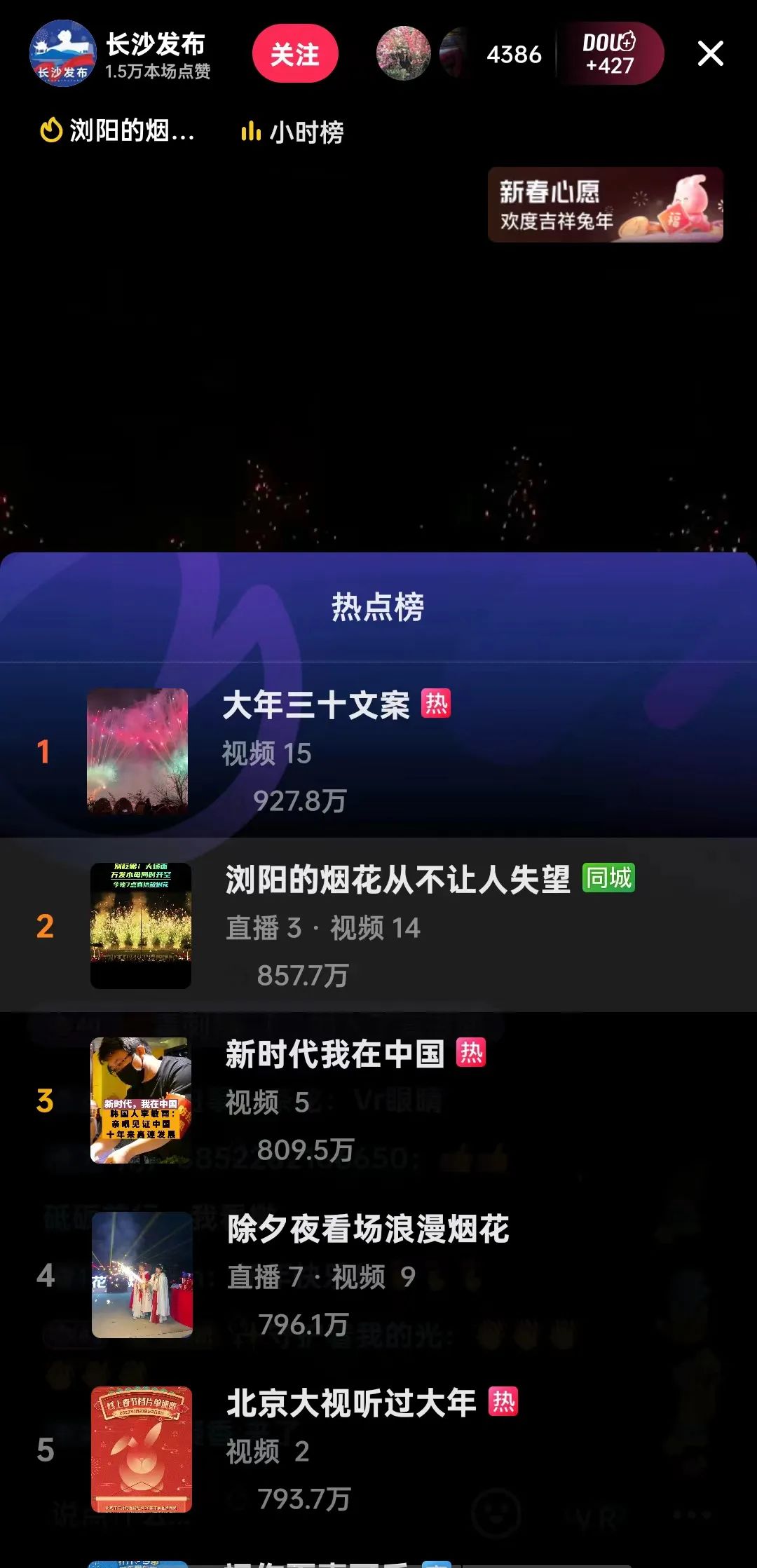757x1568 pixels.
Task: Follow the 长沙发布 account
Action: point(294,54)
